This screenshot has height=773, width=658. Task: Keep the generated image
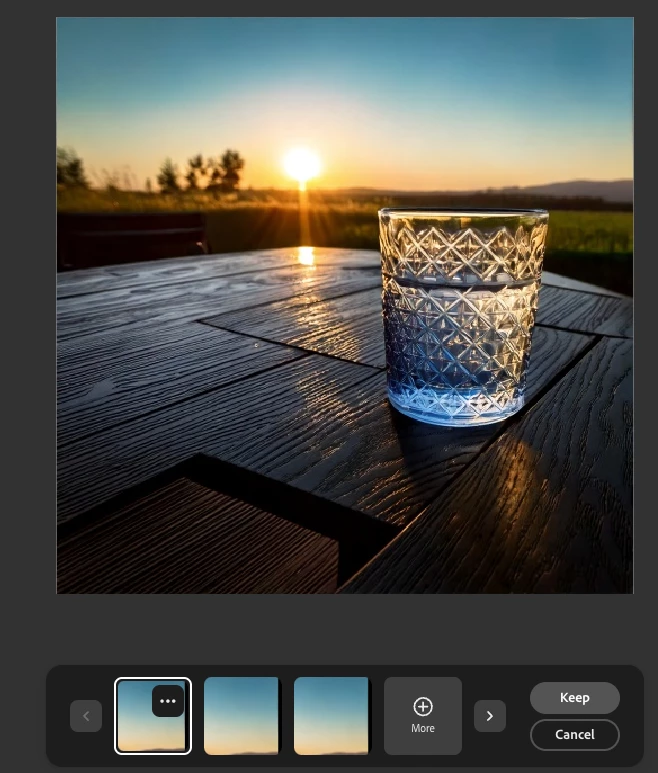pos(575,698)
